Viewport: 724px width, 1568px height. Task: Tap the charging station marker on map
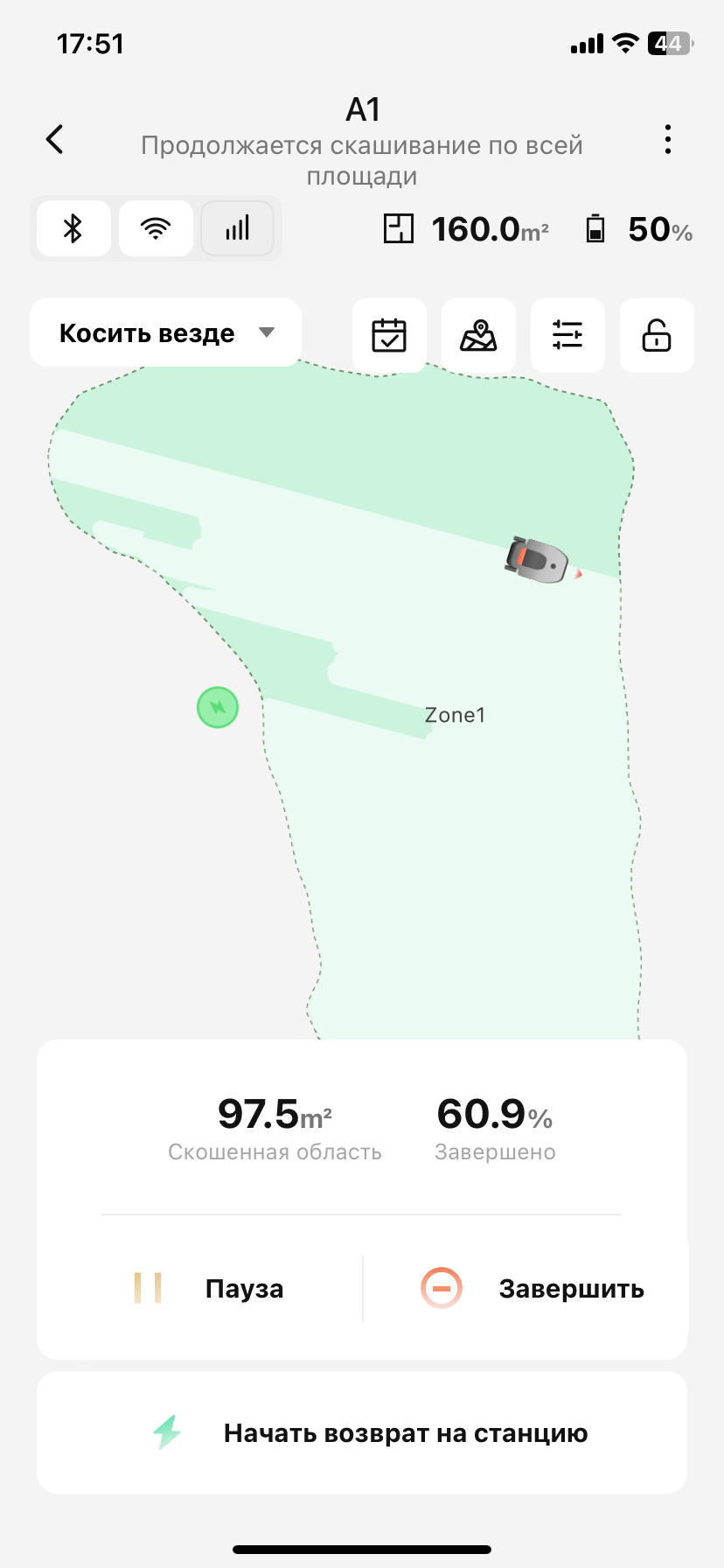pyautogui.click(x=218, y=707)
